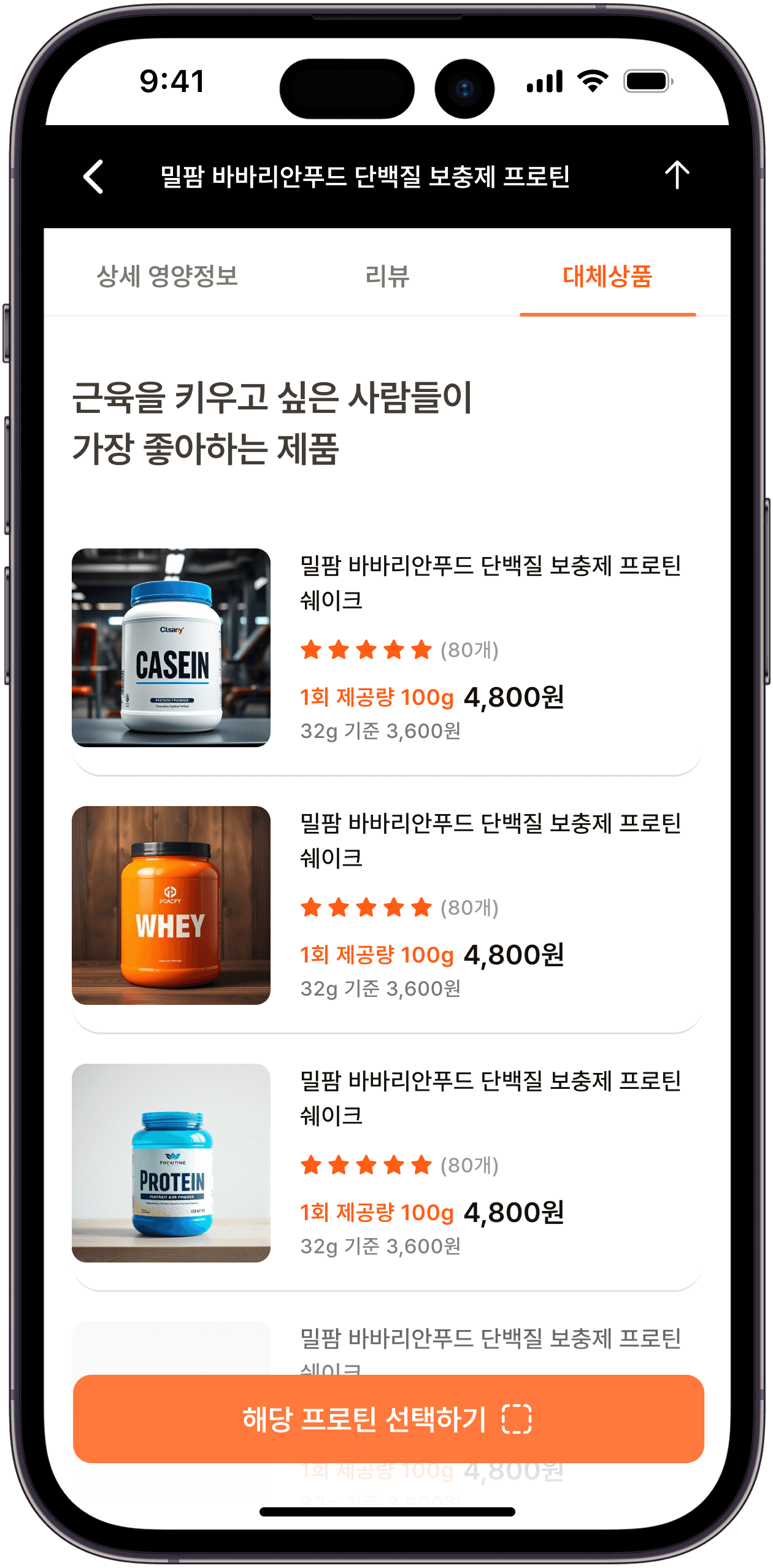Tap the 해당 프로틴 선택하기 button
The image size is (773, 1568).
pyautogui.click(x=388, y=1418)
